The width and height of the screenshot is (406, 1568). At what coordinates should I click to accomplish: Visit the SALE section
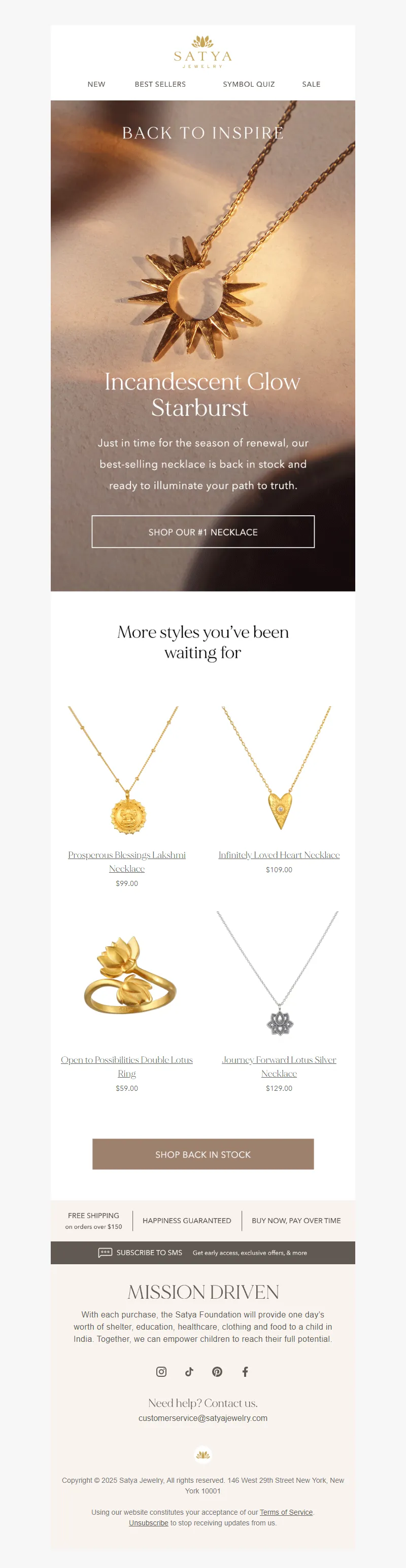point(311,84)
